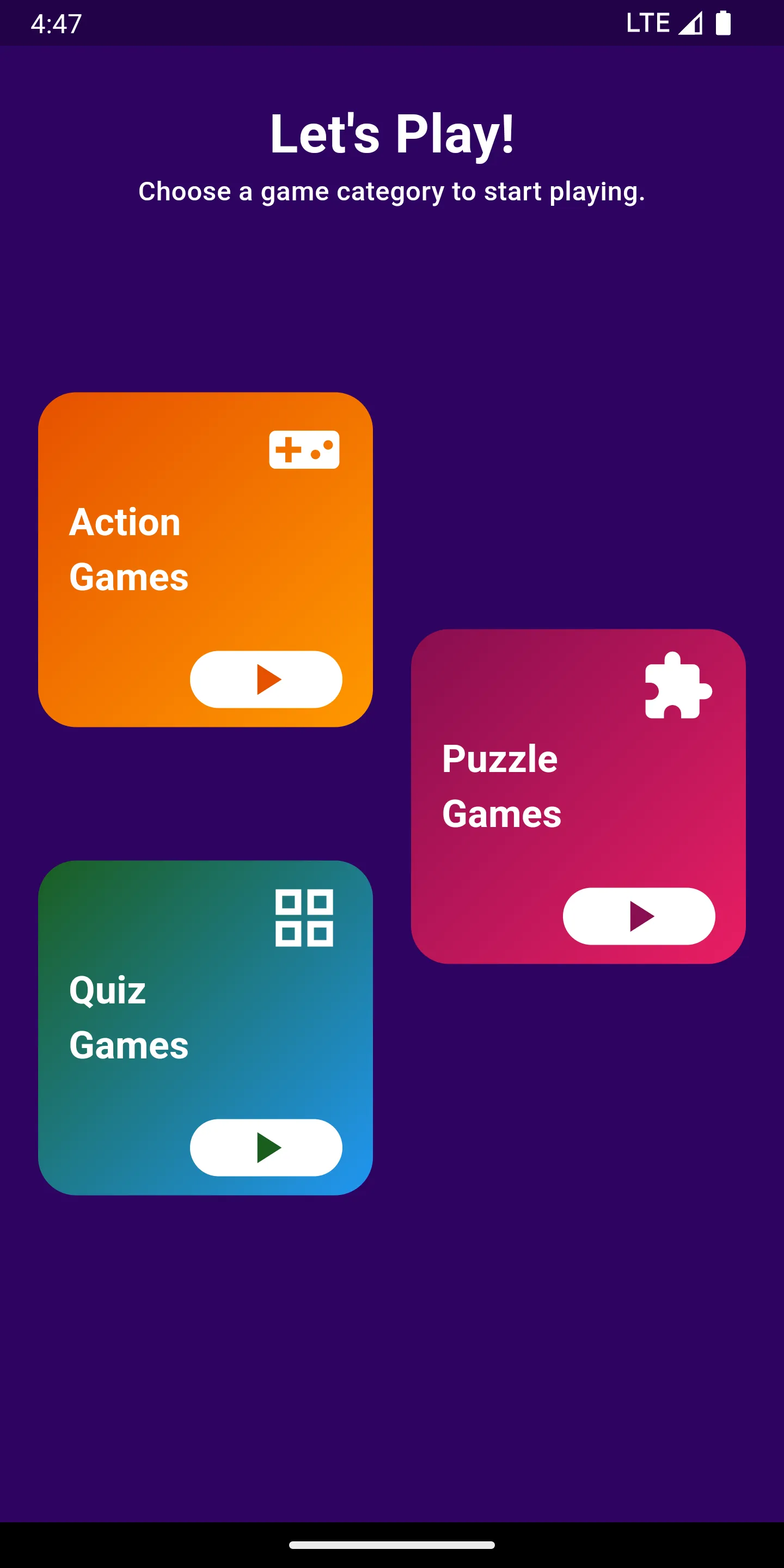Tap the battery icon in the status bar
The image size is (784, 1568).
723,23
